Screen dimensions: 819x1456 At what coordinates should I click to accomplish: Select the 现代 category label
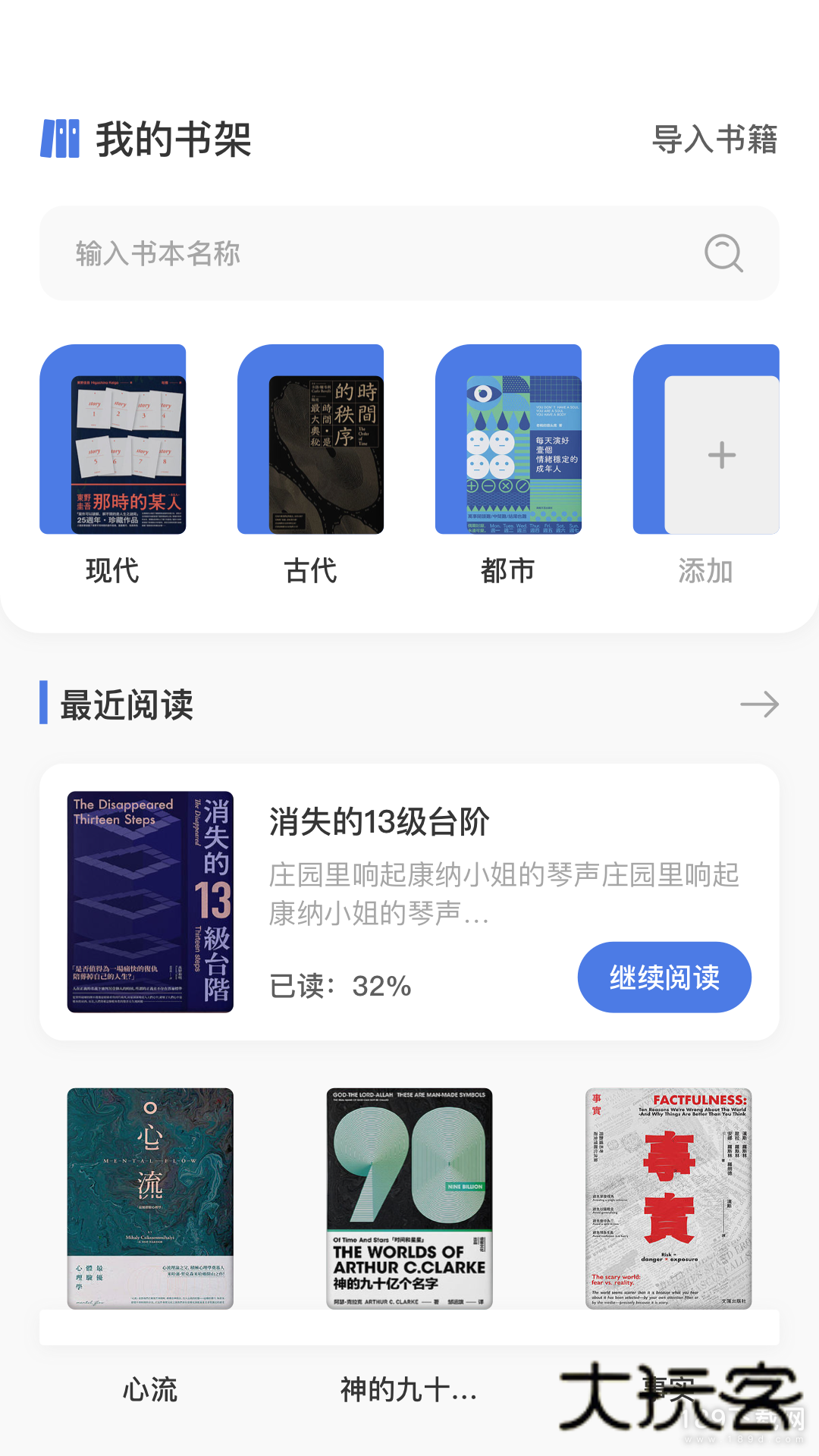(112, 573)
